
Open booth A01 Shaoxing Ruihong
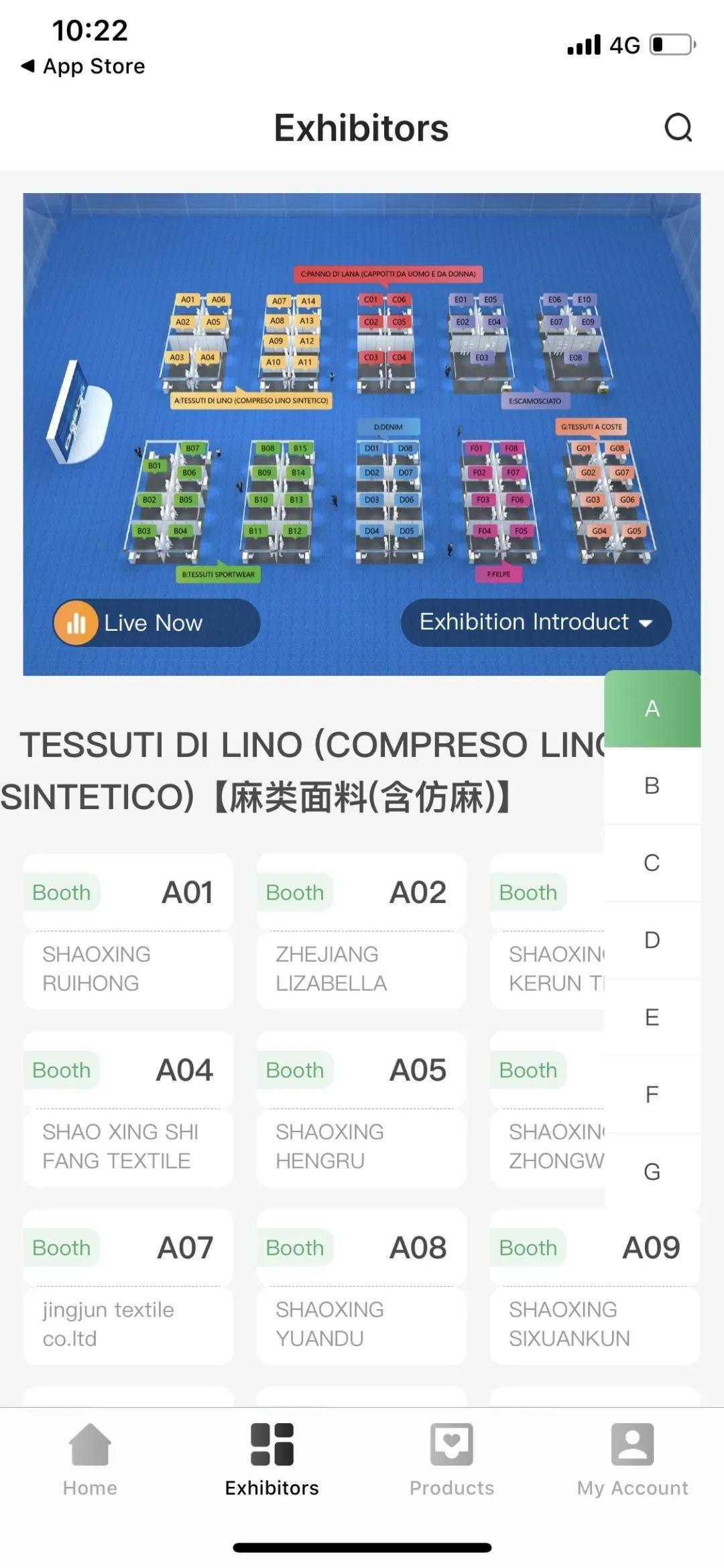128,932
